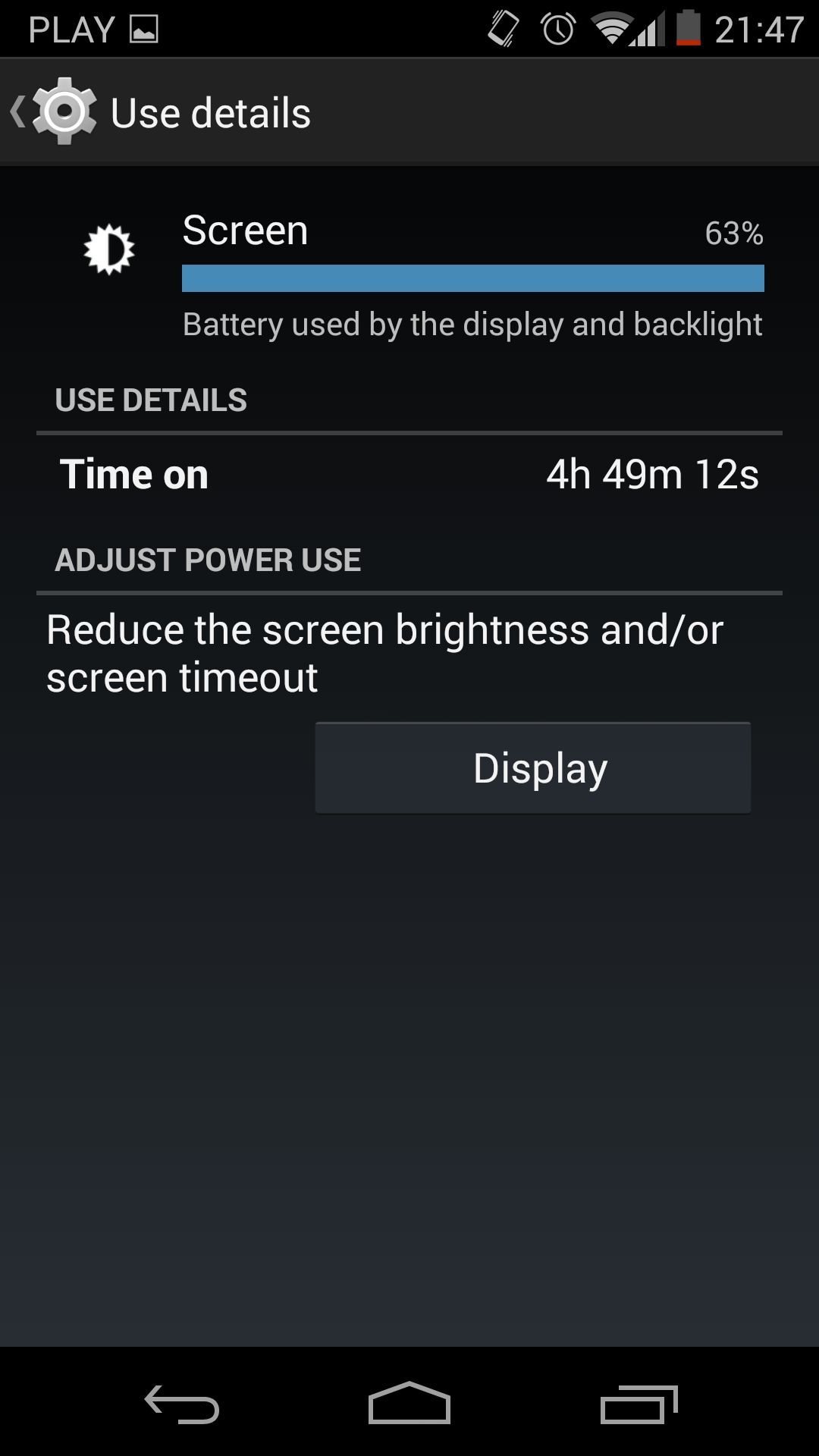The height and width of the screenshot is (1456, 819).
Task: Open the recent apps view
Action: click(x=639, y=1404)
